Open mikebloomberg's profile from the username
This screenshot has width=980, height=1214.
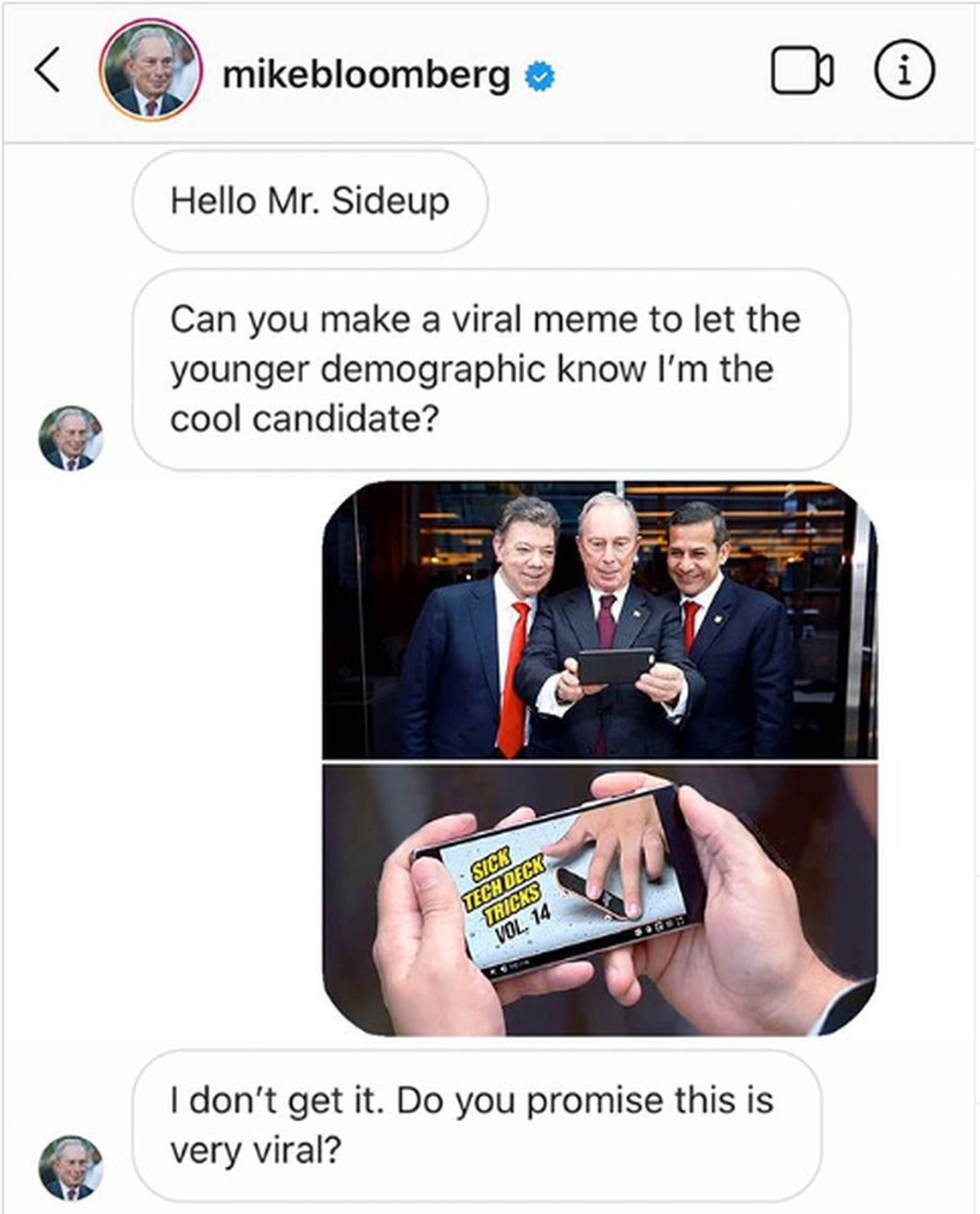pos(366,75)
